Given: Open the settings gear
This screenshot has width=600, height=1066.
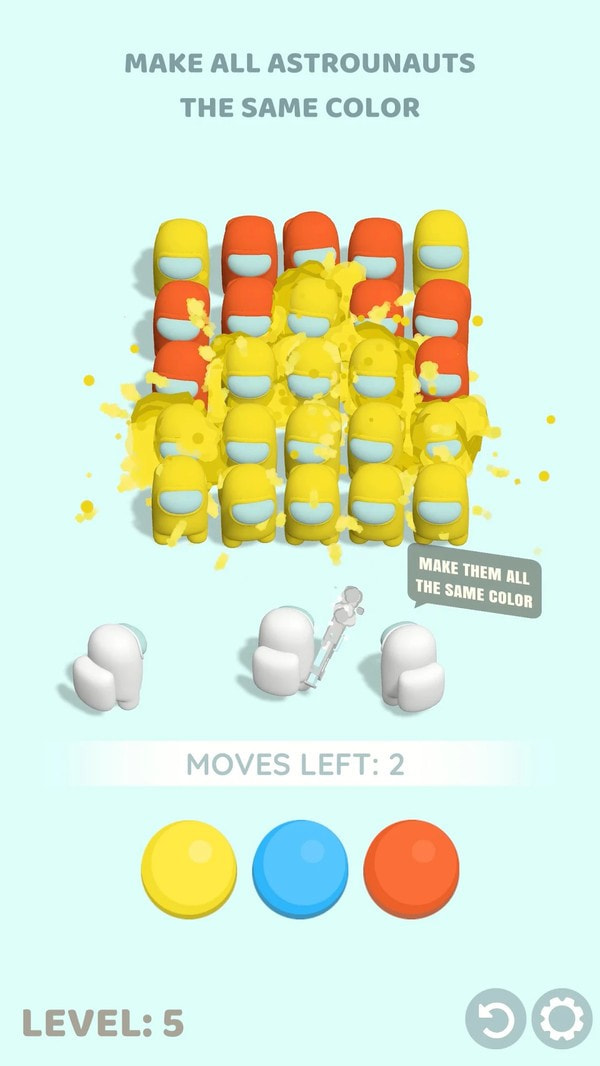Looking at the screenshot, I should click(561, 1019).
